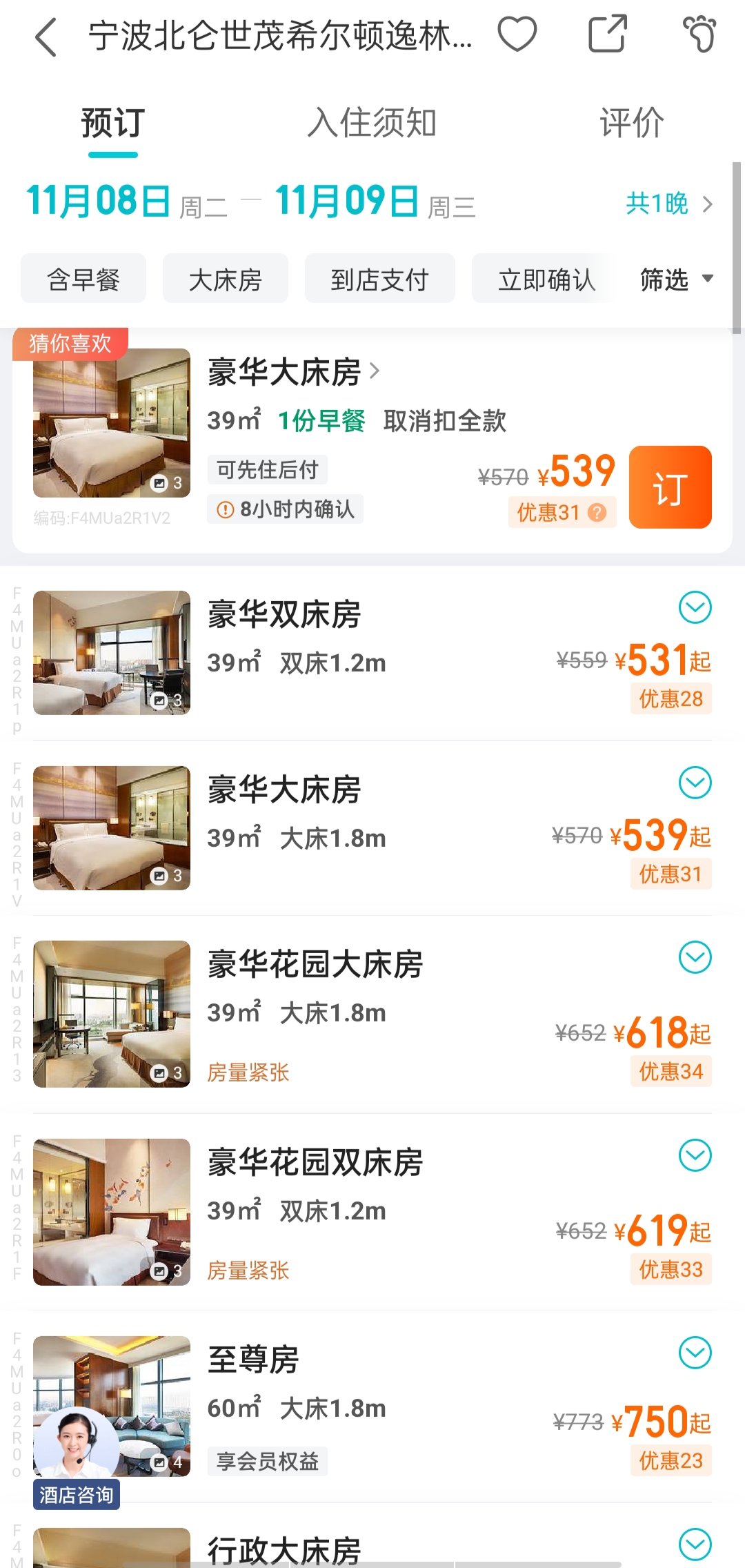Open the 筛选 dropdown
The image size is (745, 1568).
[676, 279]
